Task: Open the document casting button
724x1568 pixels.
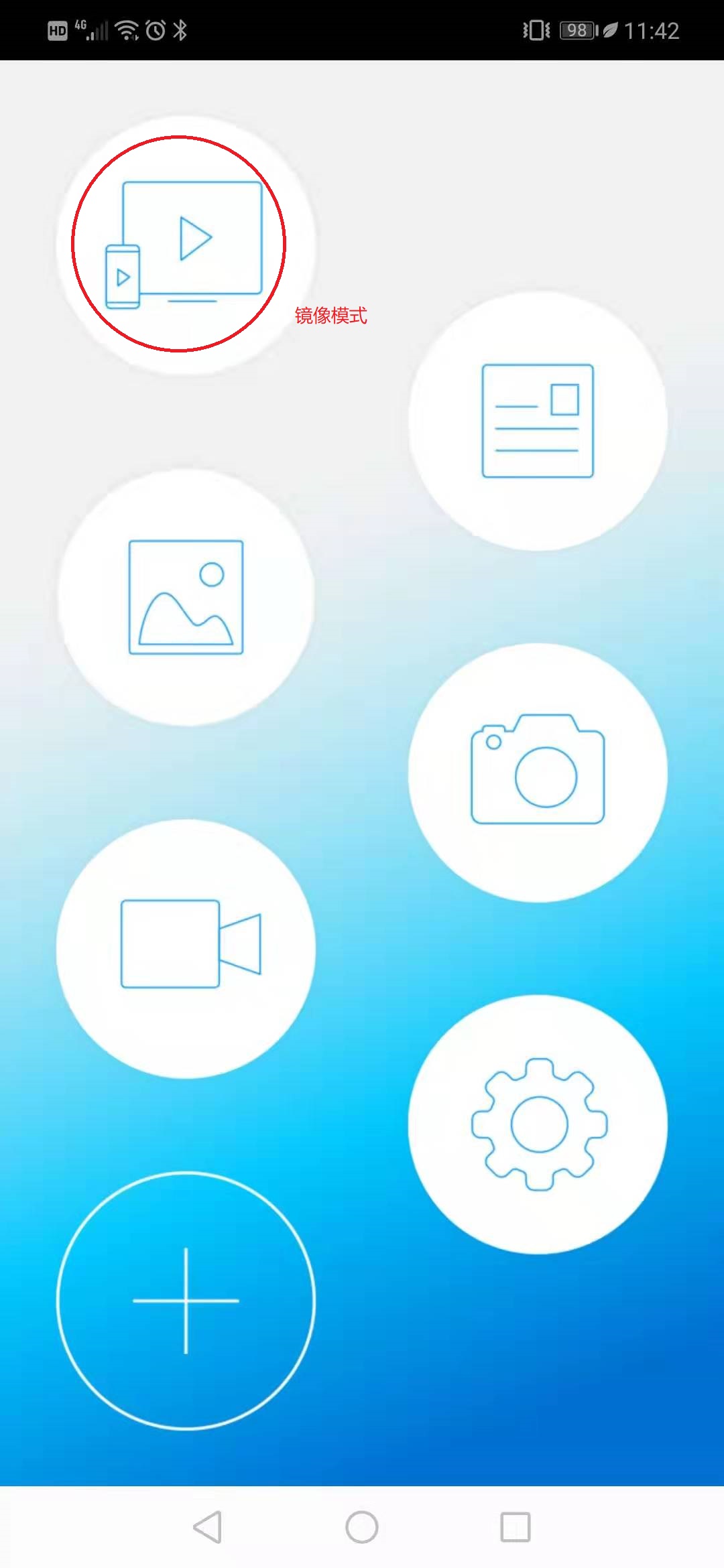Action: 538,421
